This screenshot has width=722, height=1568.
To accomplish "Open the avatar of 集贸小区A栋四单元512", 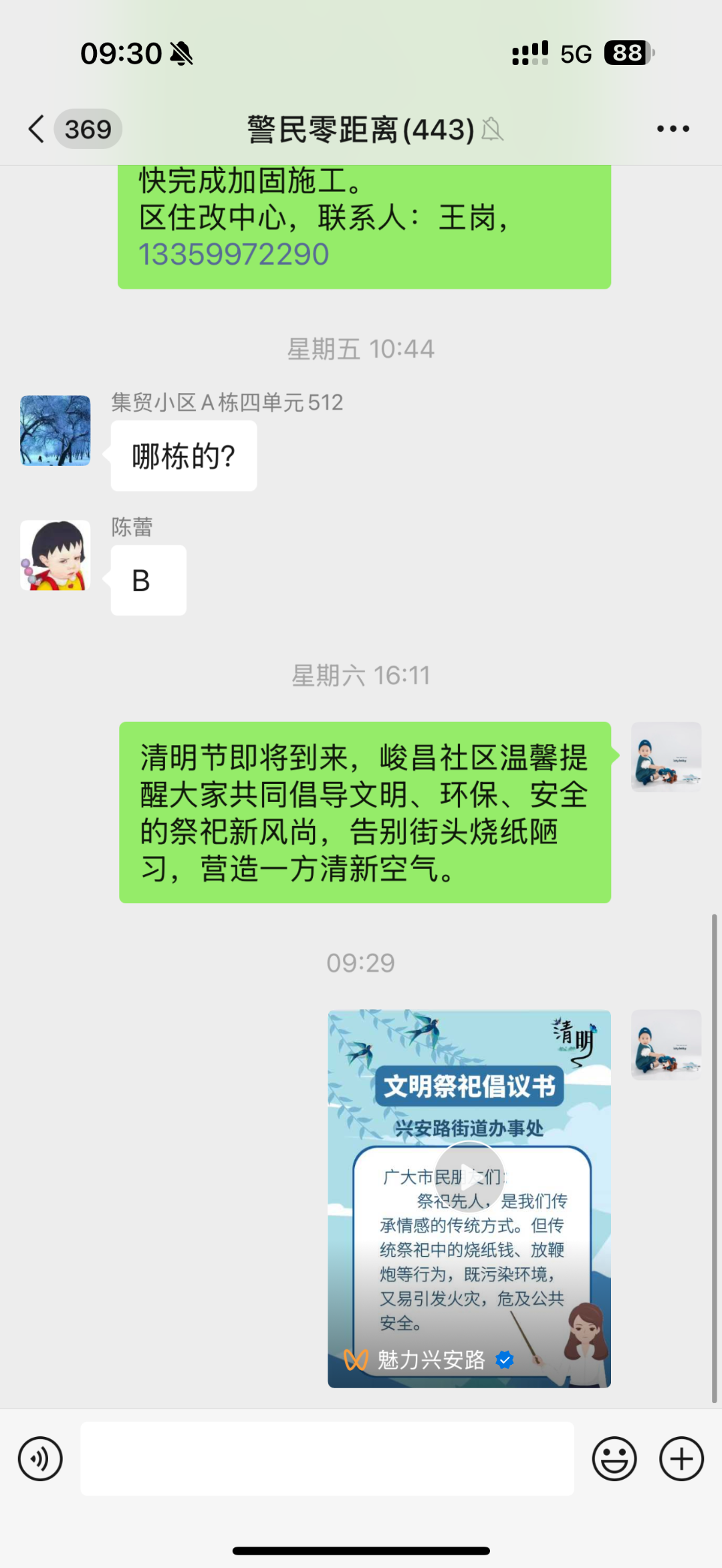I will coord(55,430).
